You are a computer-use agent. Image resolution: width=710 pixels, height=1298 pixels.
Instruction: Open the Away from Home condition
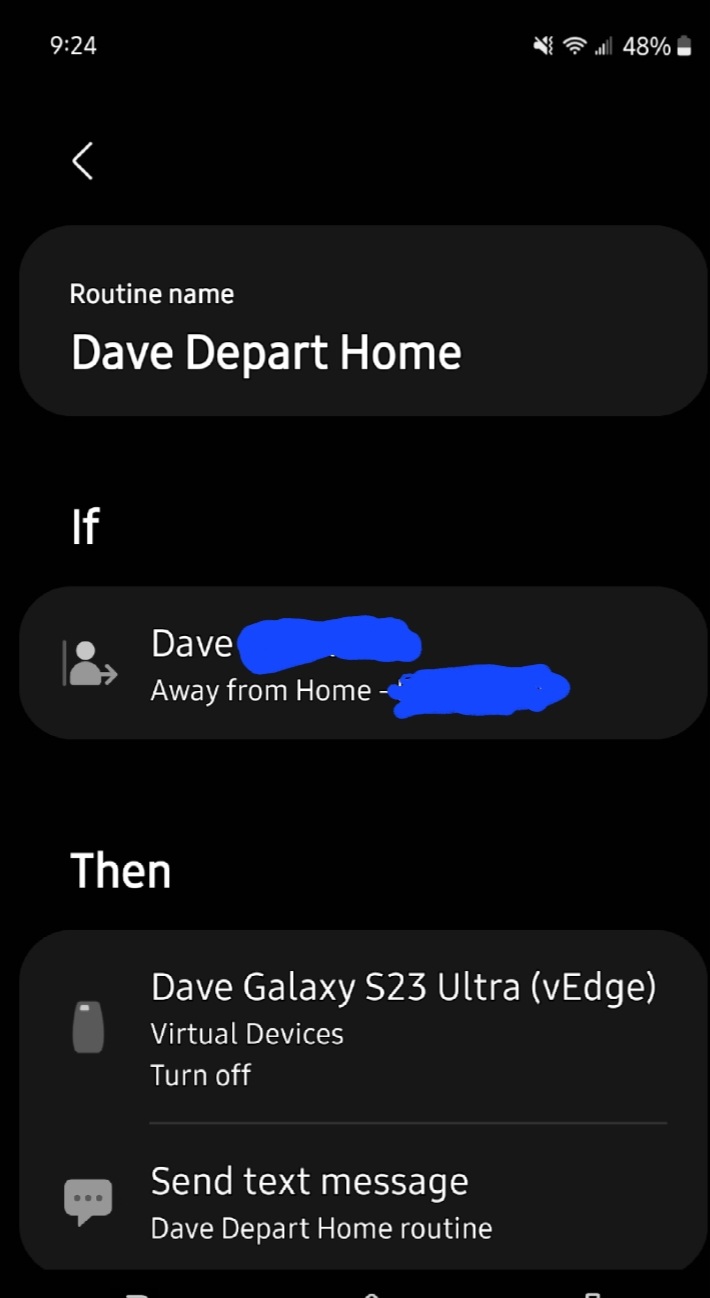(363, 663)
